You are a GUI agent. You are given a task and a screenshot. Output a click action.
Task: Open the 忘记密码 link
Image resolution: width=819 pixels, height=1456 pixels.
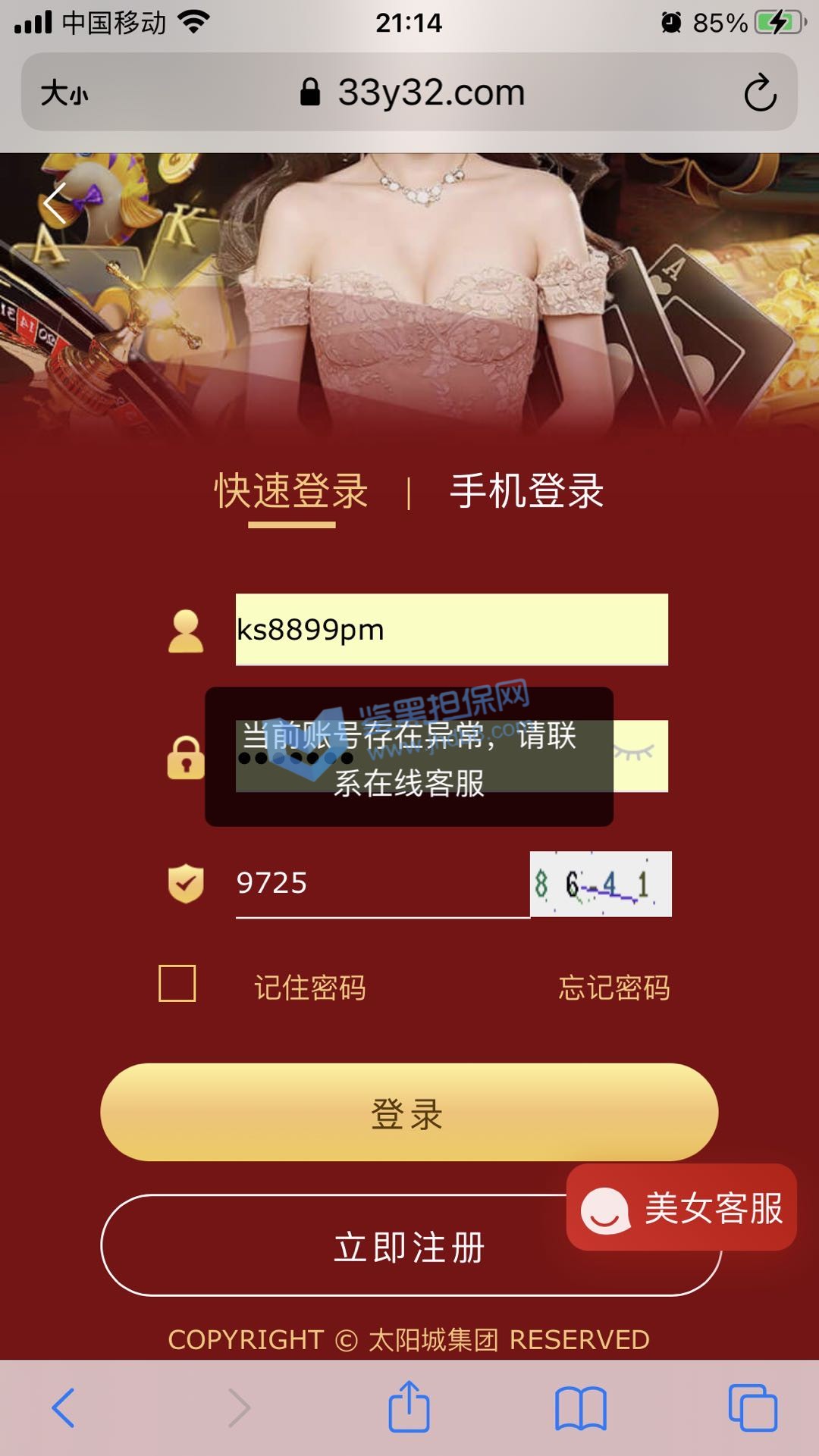613,988
